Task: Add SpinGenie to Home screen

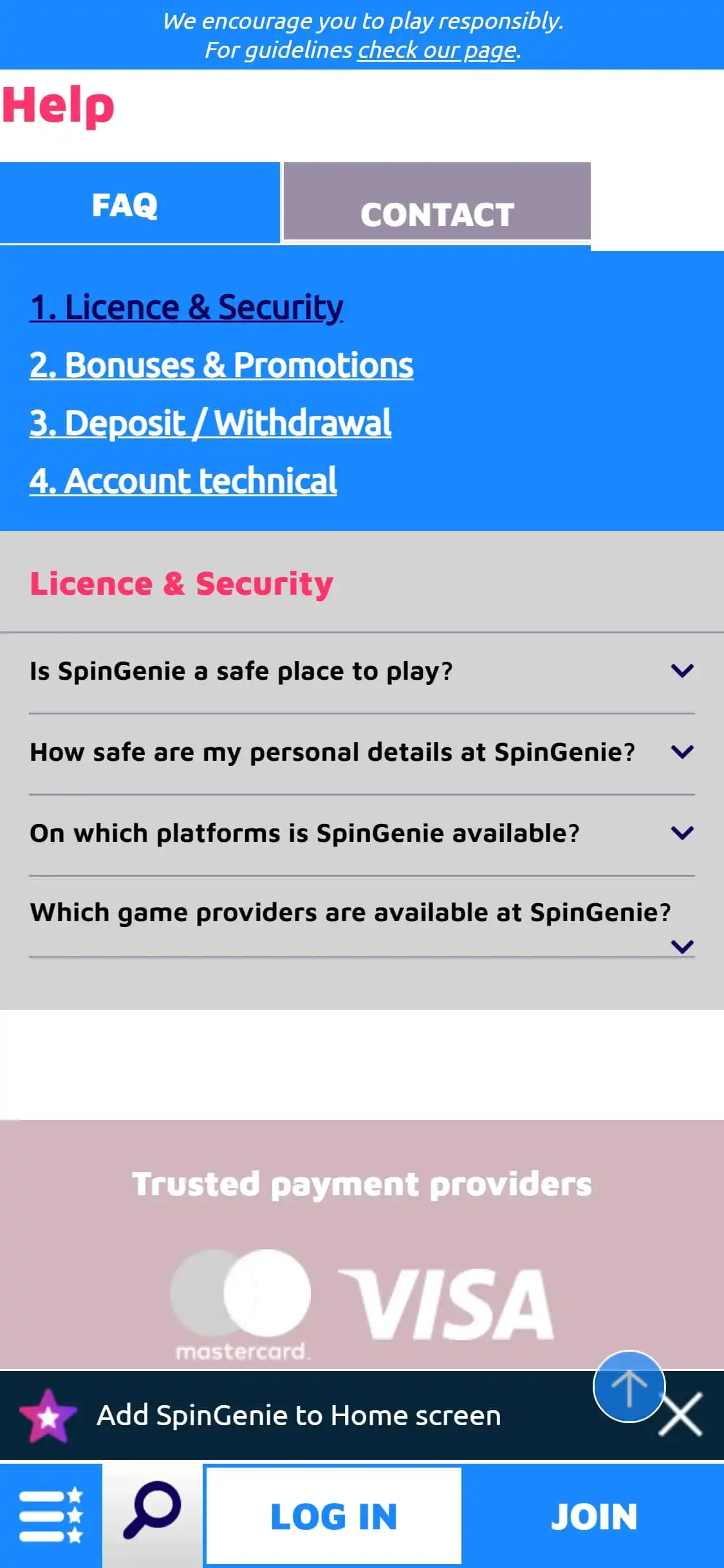Action: (x=298, y=1415)
